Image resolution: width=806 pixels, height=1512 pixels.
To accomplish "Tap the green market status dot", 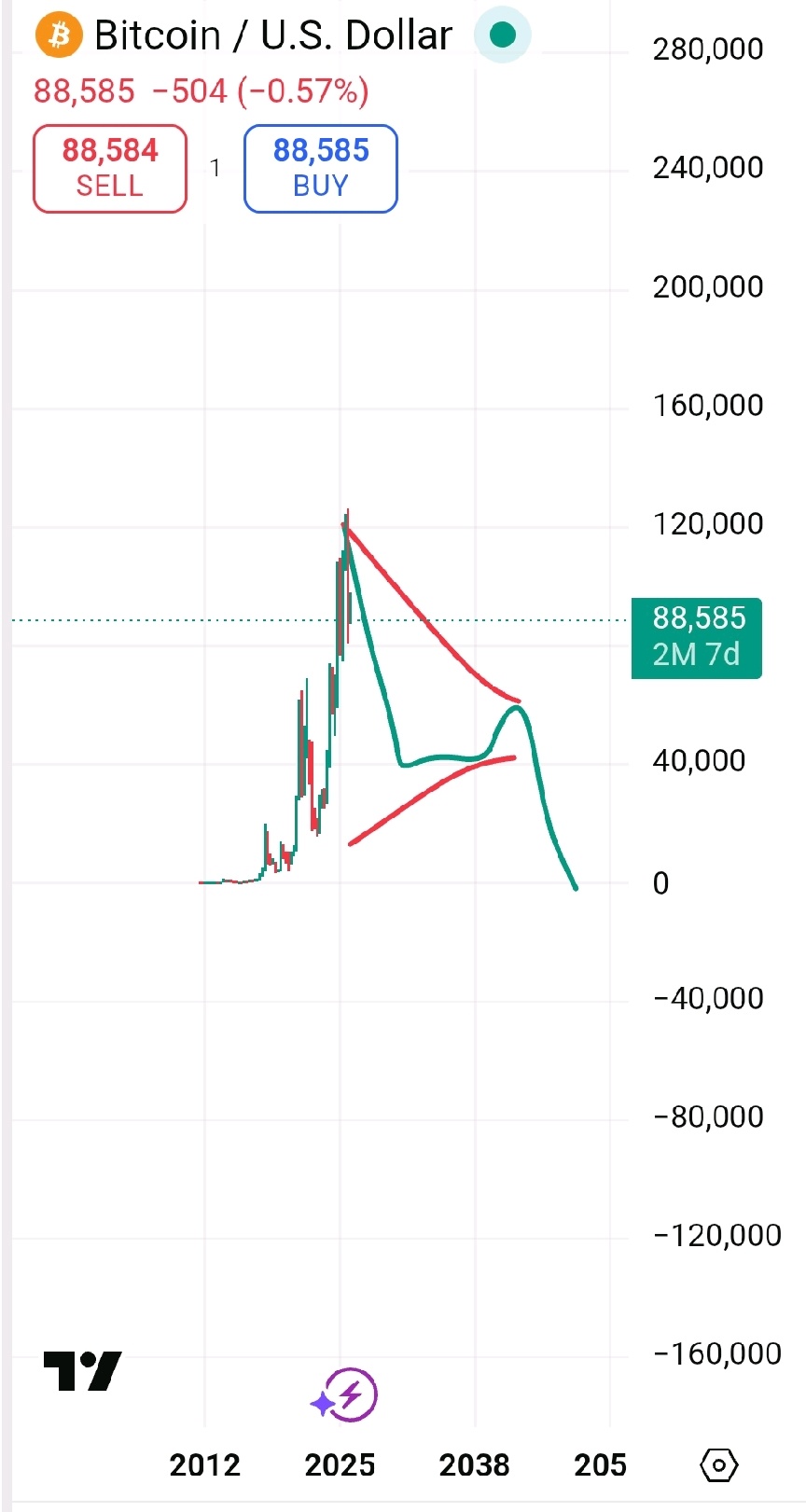I will pos(503,35).
